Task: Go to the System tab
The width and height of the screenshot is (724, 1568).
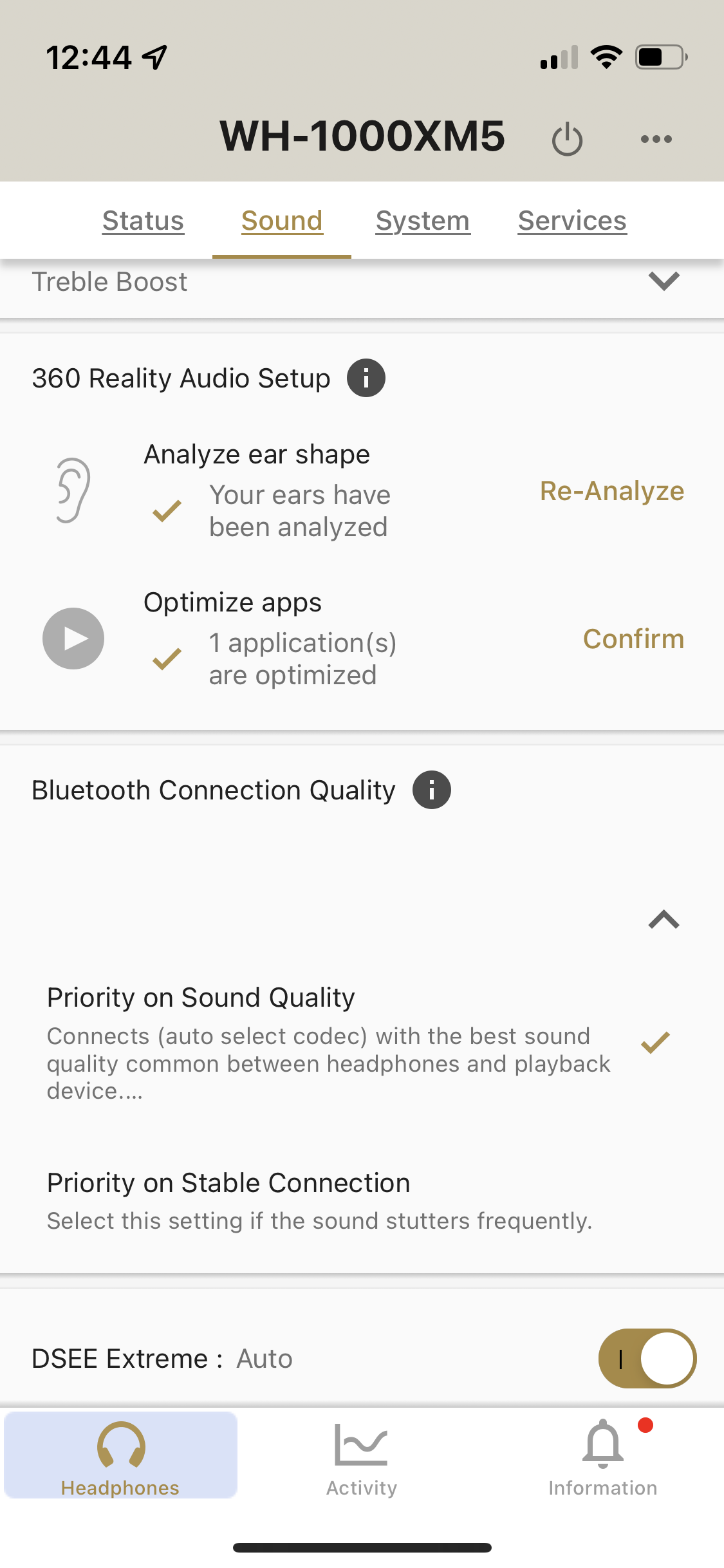Action: coord(423,221)
